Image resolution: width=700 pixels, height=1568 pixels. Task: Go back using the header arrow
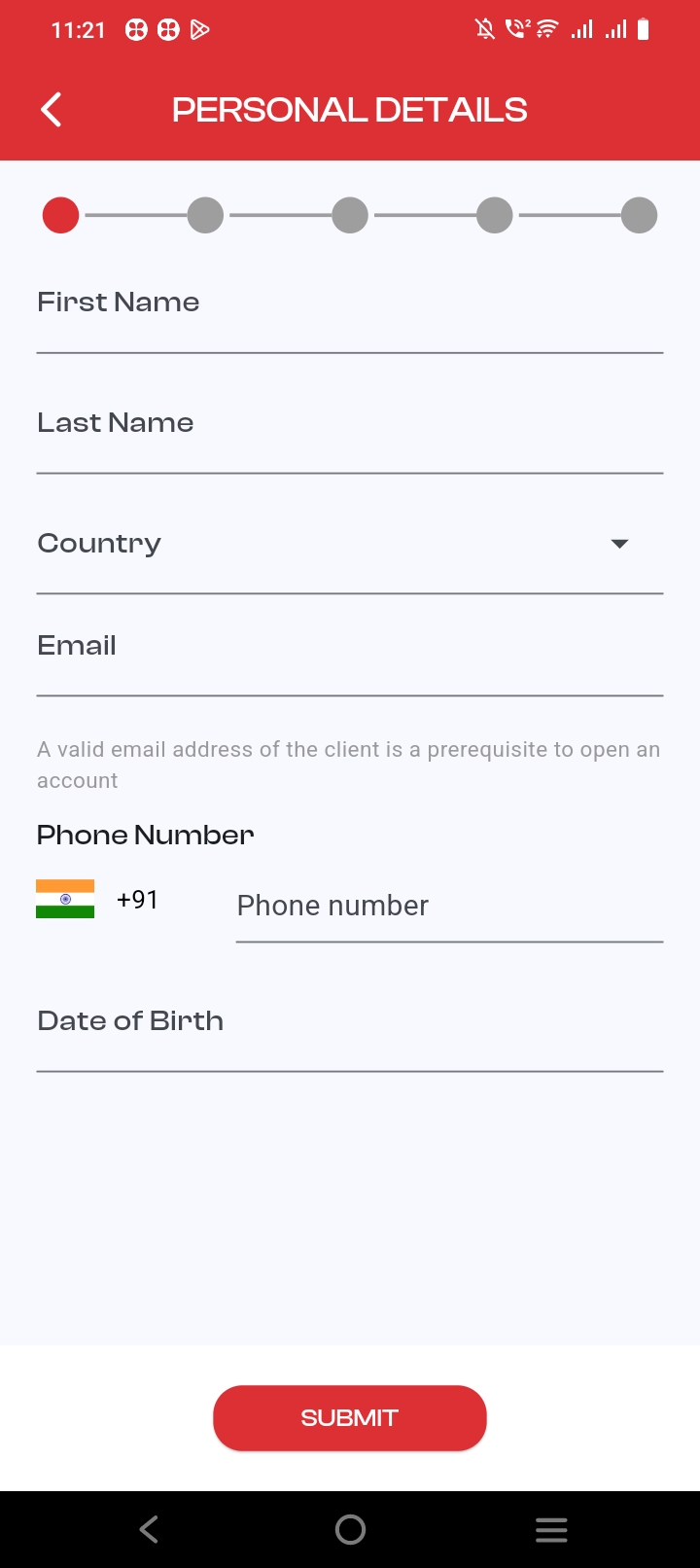coord(52,110)
